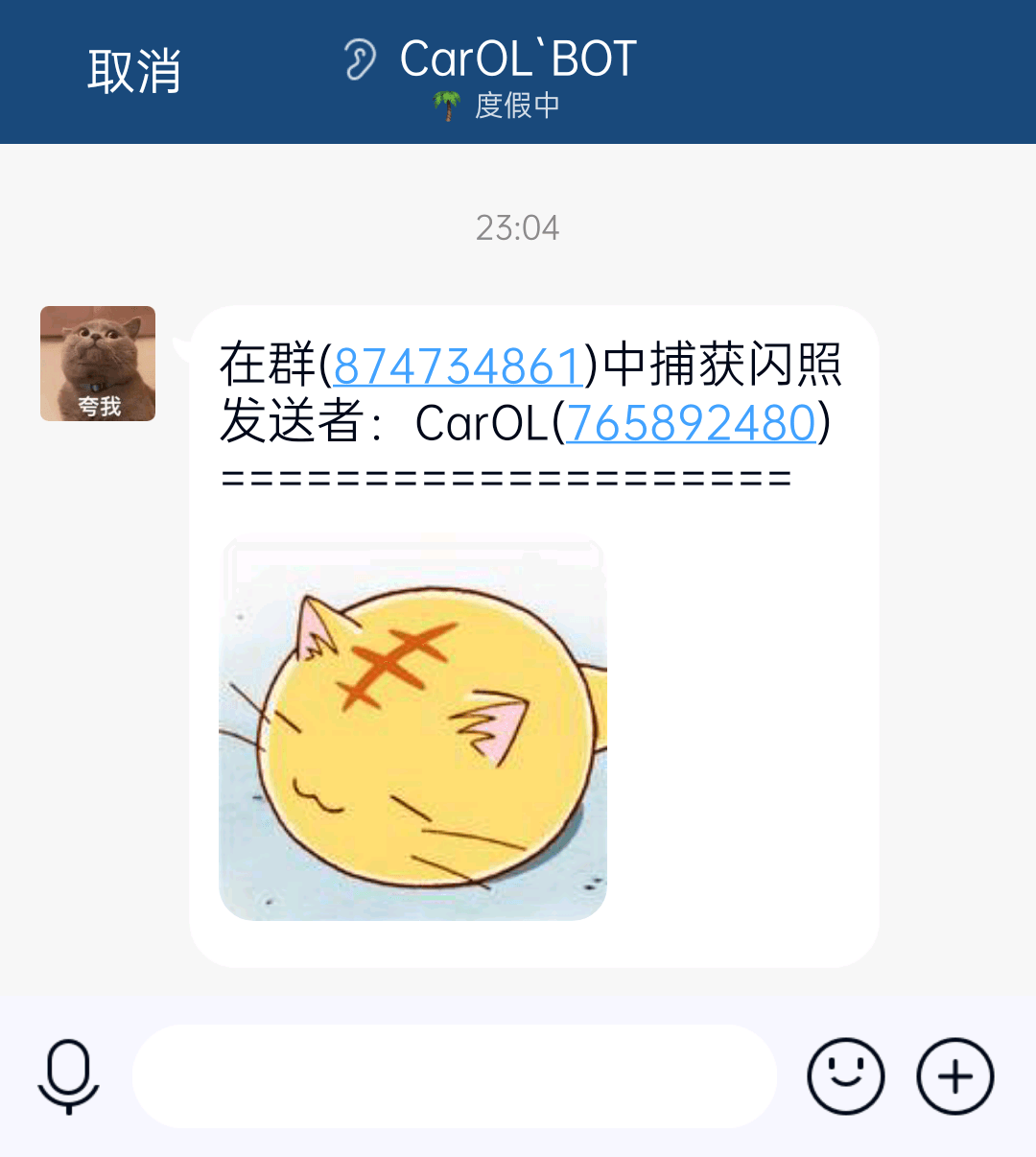This screenshot has height=1157, width=1036.
Task: Tap the microphone voice input icon
Action: point(69,1076)
